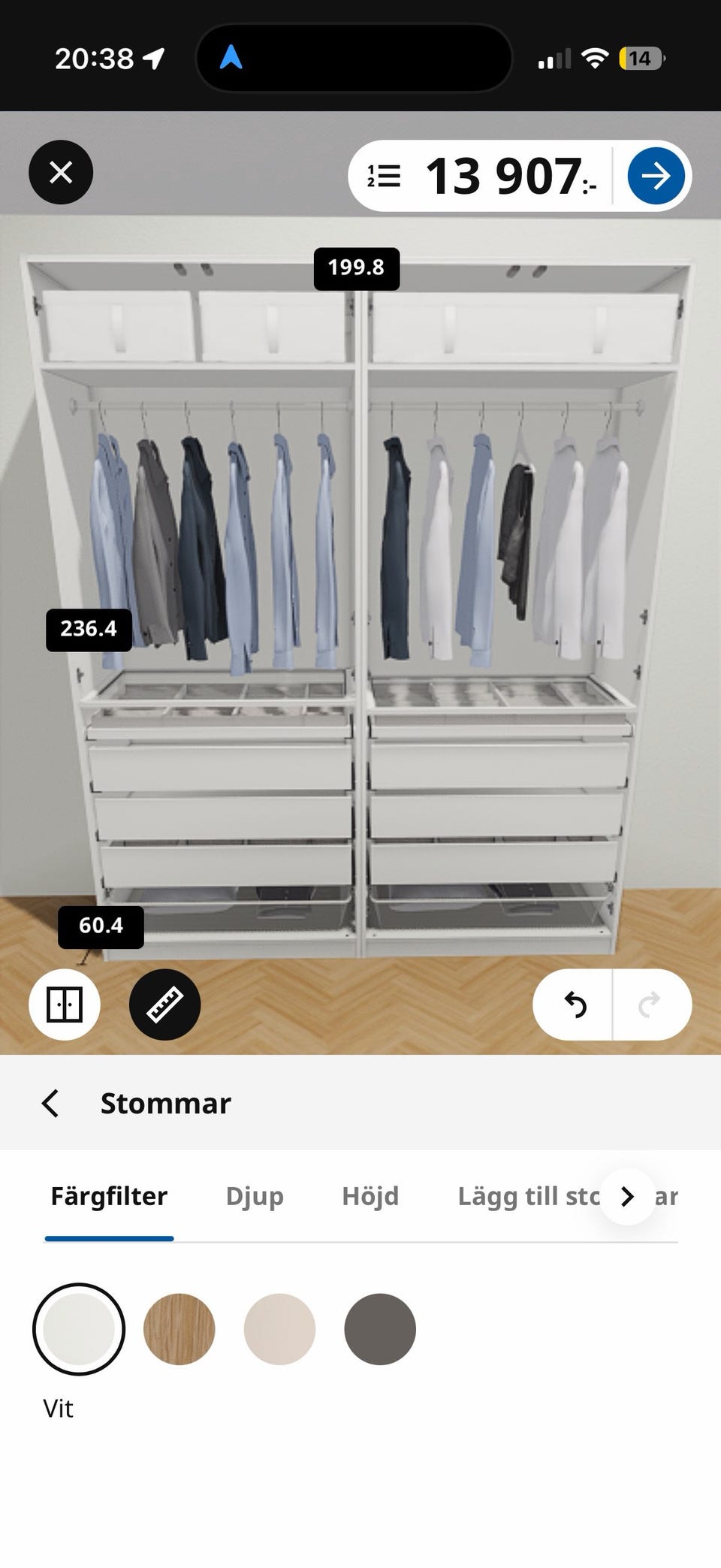Viewport: 721px width, 1568px height.
Task: Choose the beige frame color
Action: click(x=279, y=1329)
